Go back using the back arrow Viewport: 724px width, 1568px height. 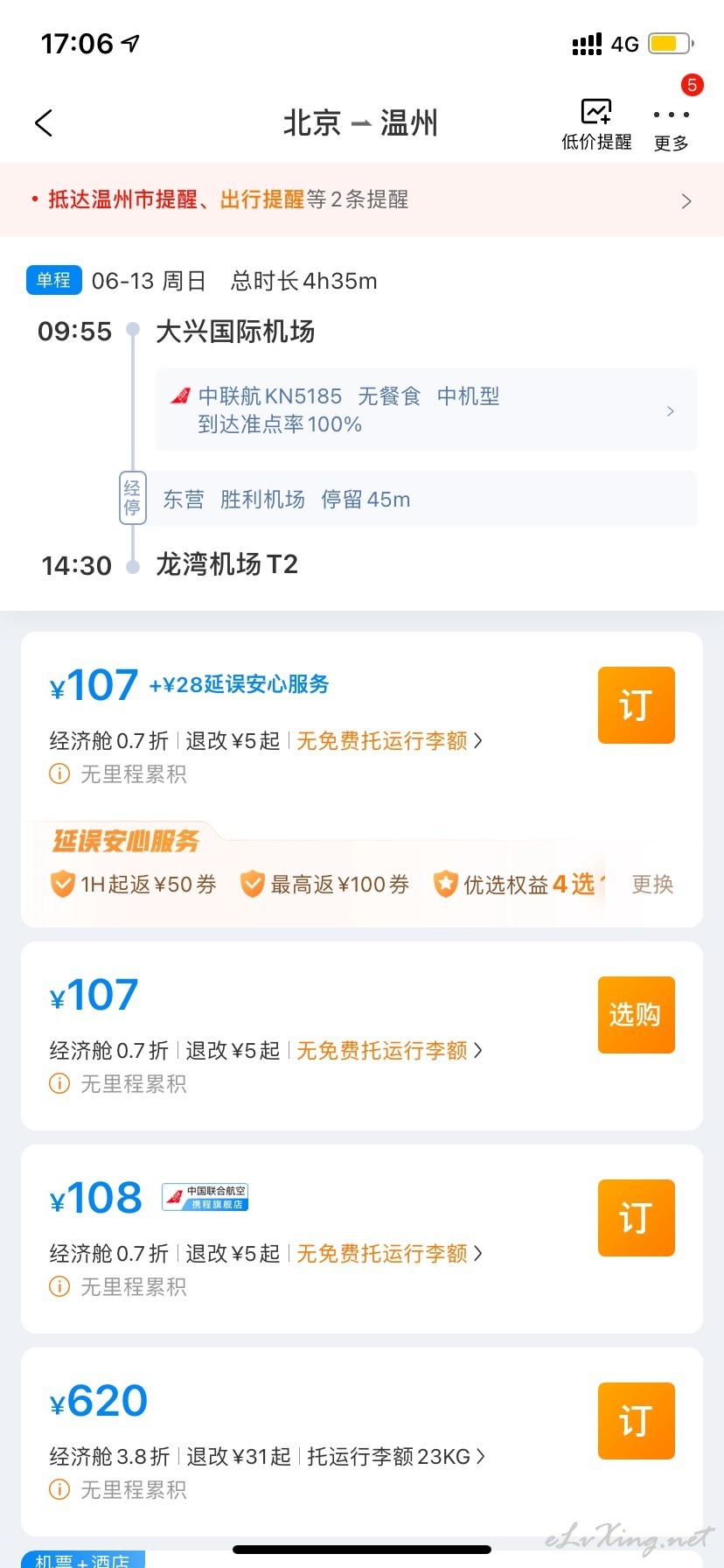point(44,123)
